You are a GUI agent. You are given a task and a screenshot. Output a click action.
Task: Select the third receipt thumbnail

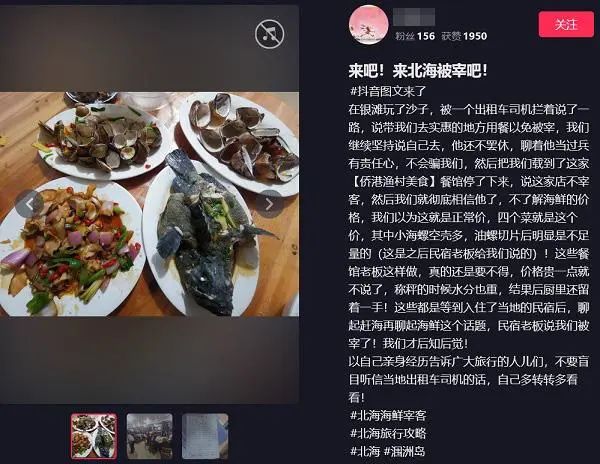click(x=205, y=436)
